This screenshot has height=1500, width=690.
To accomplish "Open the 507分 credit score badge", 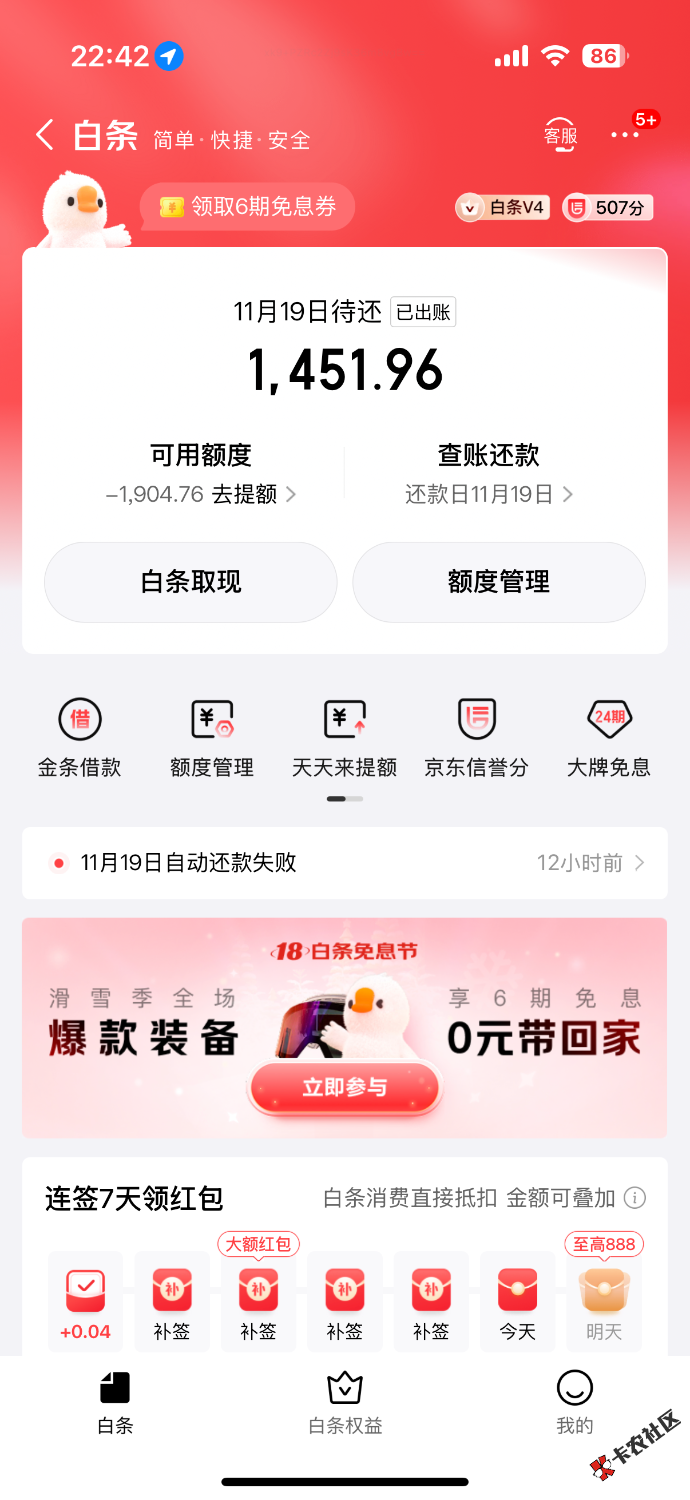I will (x=608, y=208).
